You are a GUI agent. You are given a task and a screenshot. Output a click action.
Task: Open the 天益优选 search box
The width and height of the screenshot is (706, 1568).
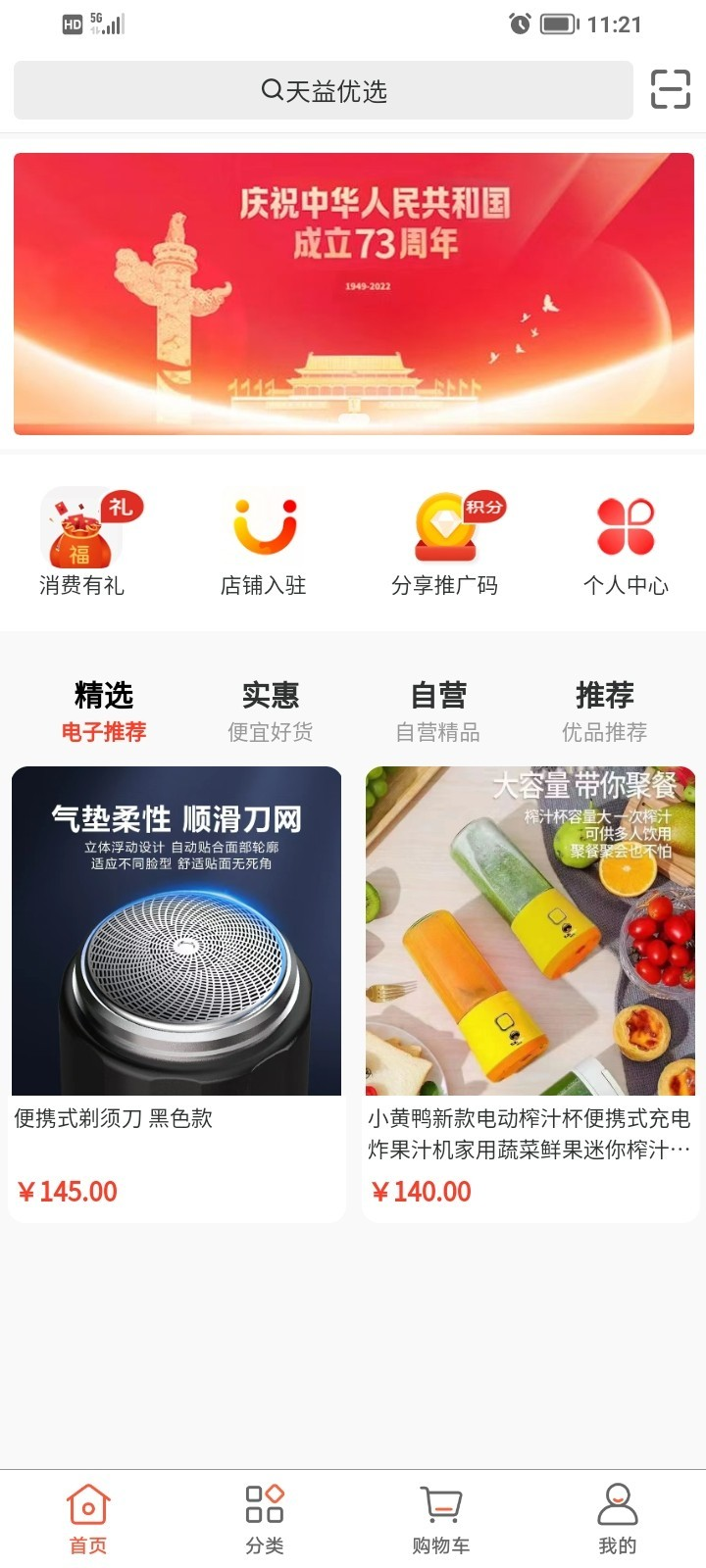[x=324, y=91]
